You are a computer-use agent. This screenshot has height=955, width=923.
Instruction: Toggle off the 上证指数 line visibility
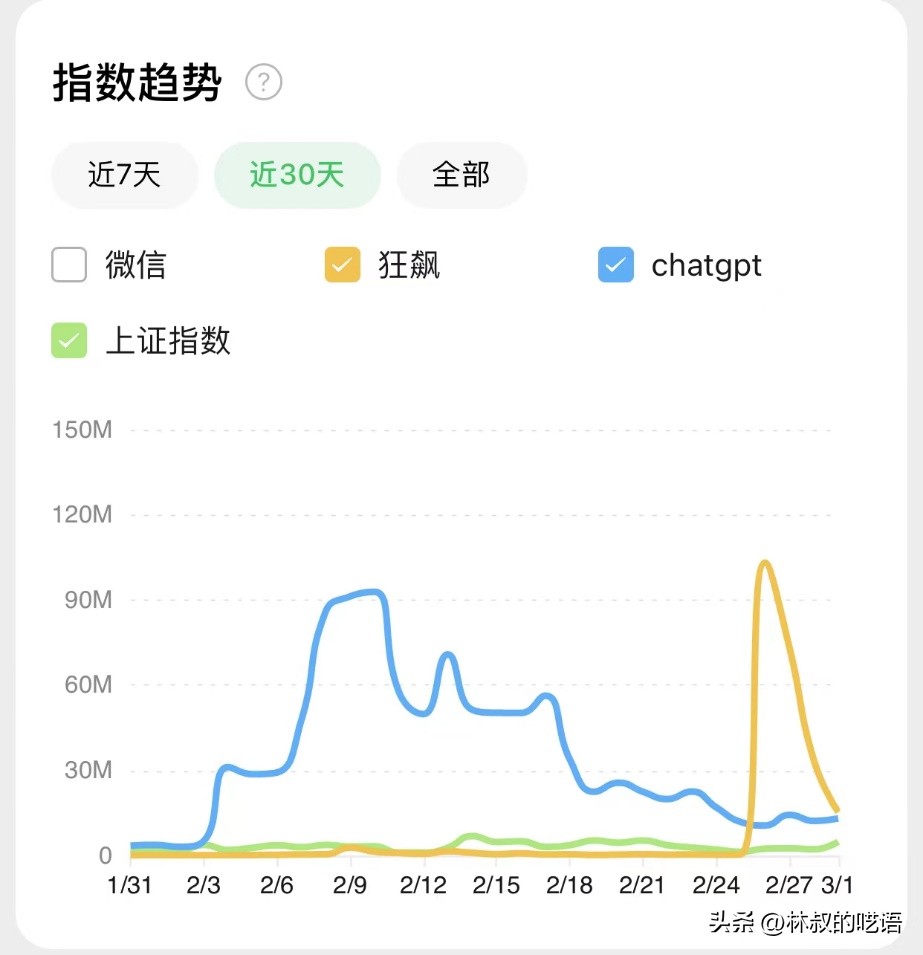[67, 341]
